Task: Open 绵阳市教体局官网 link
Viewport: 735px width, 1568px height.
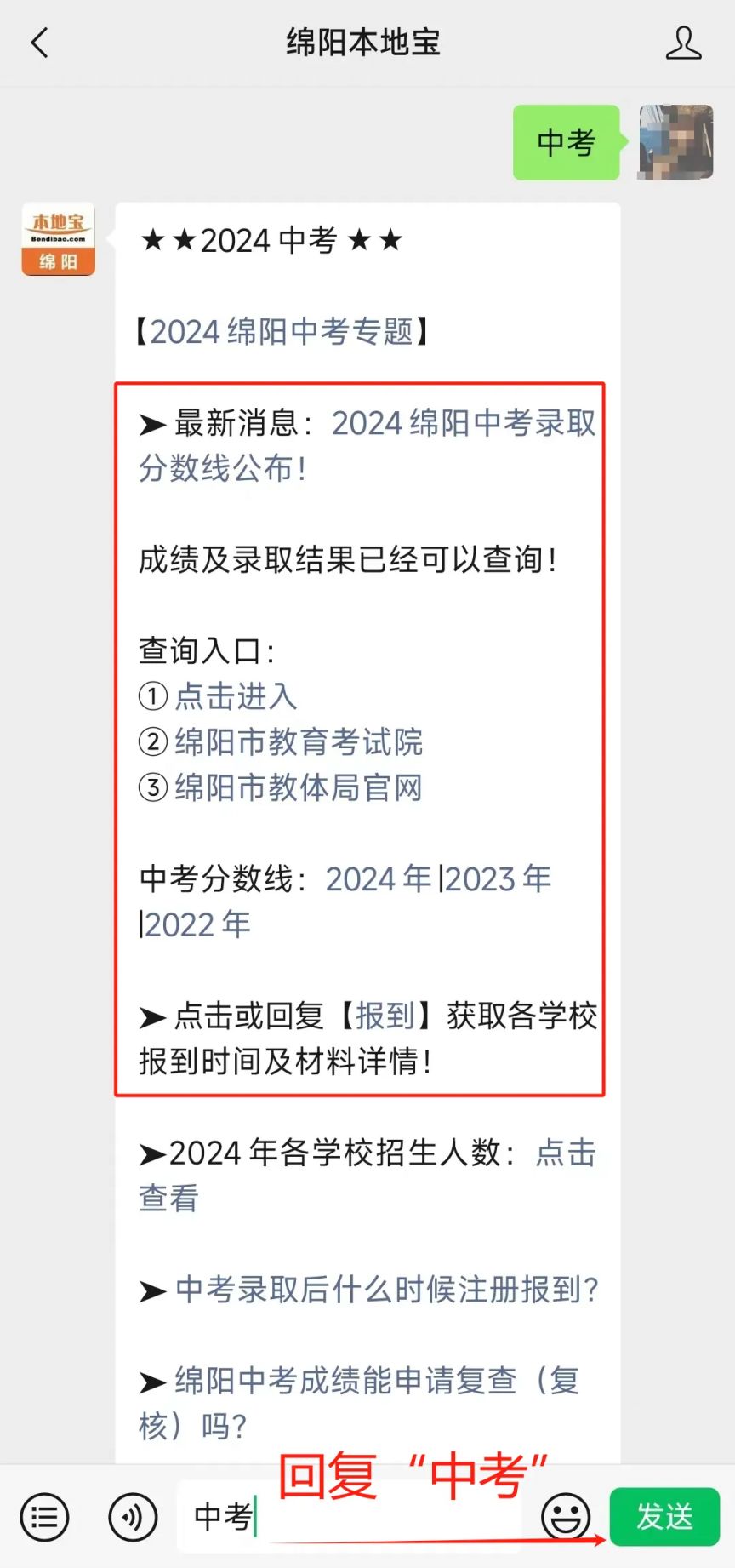Action: 298,787
